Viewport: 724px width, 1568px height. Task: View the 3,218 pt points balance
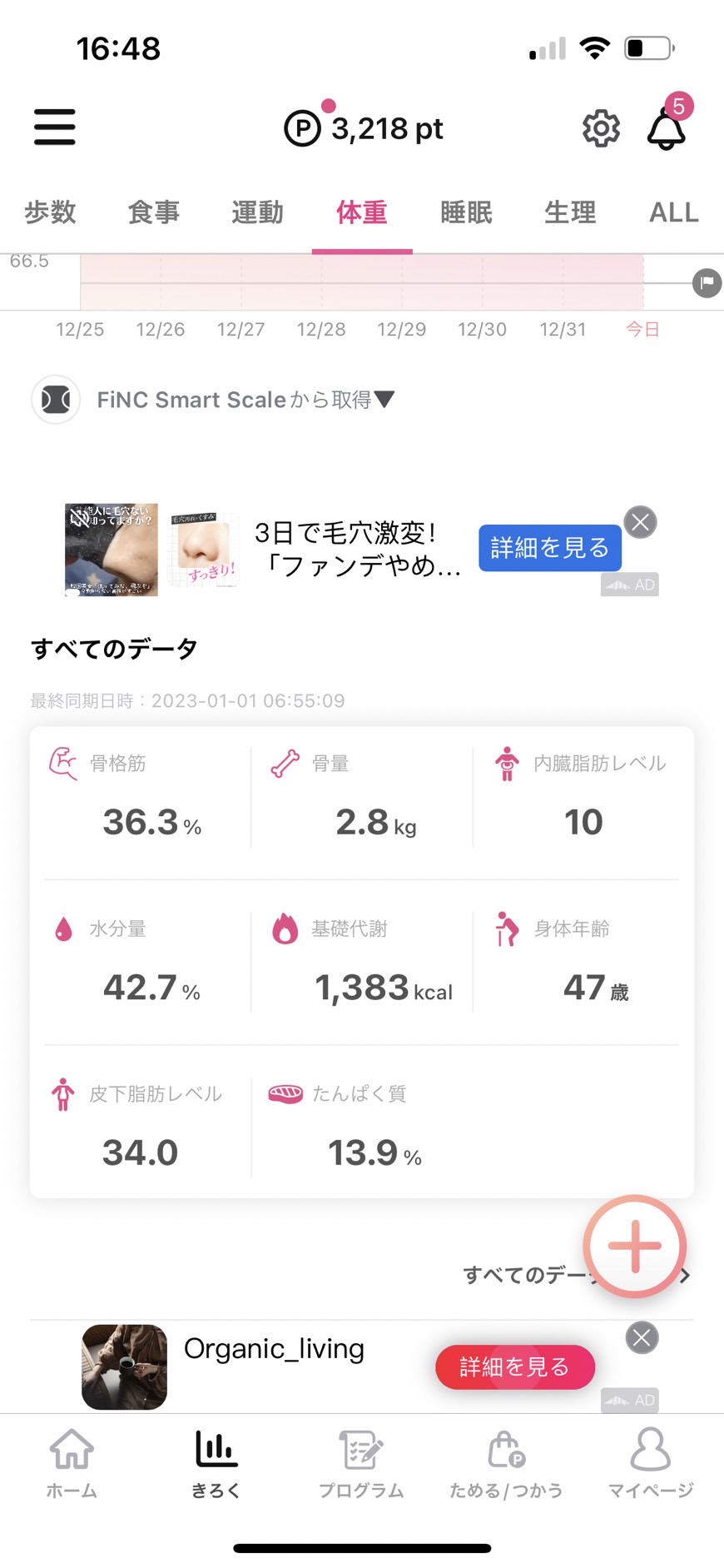pos(364,128)
